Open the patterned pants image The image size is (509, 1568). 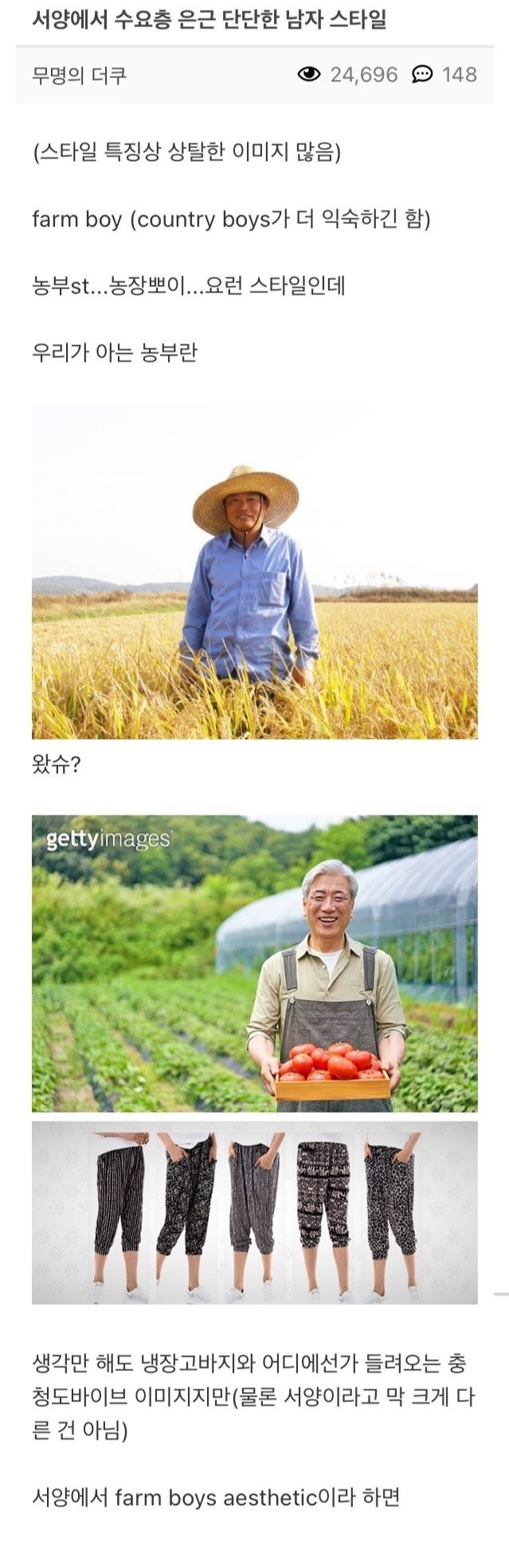click(254, 1212)
